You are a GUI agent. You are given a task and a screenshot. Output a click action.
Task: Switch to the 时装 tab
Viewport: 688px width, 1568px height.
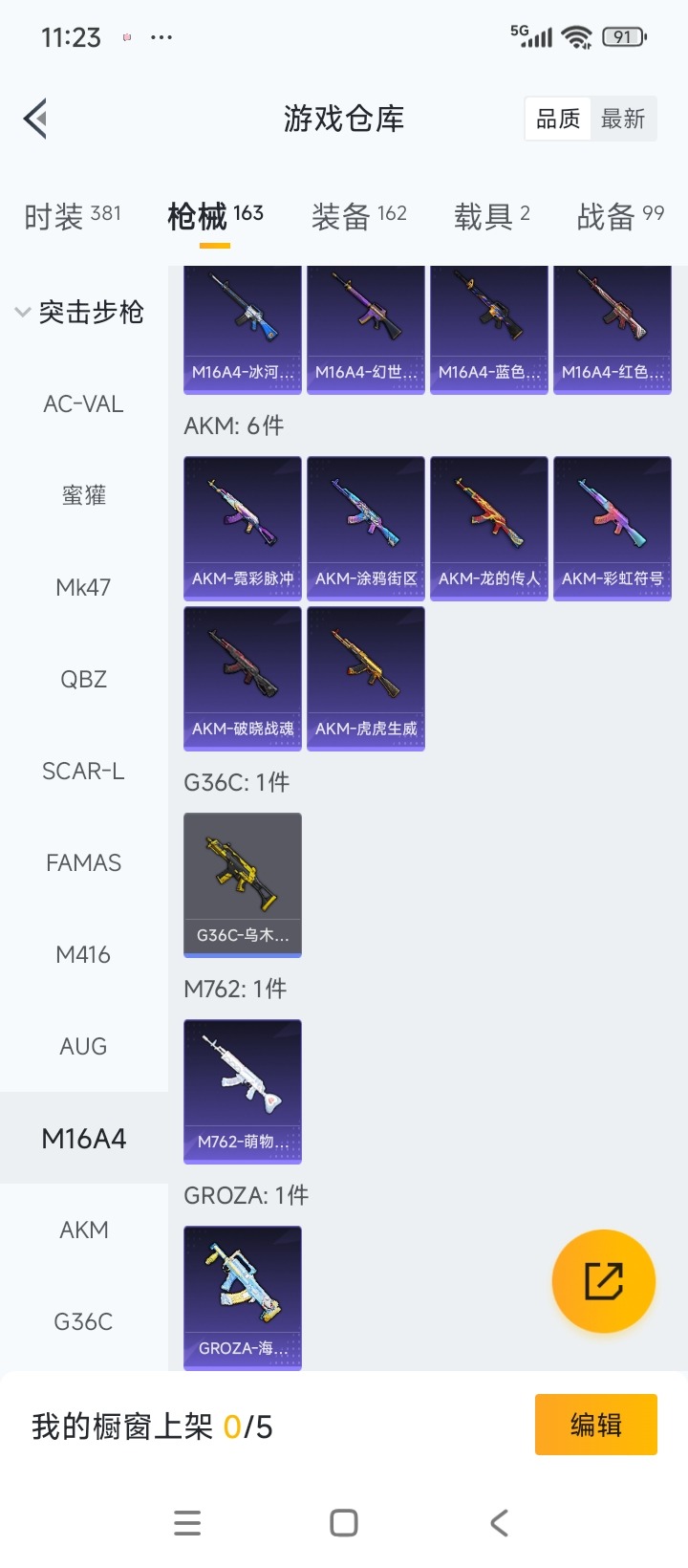59,216
